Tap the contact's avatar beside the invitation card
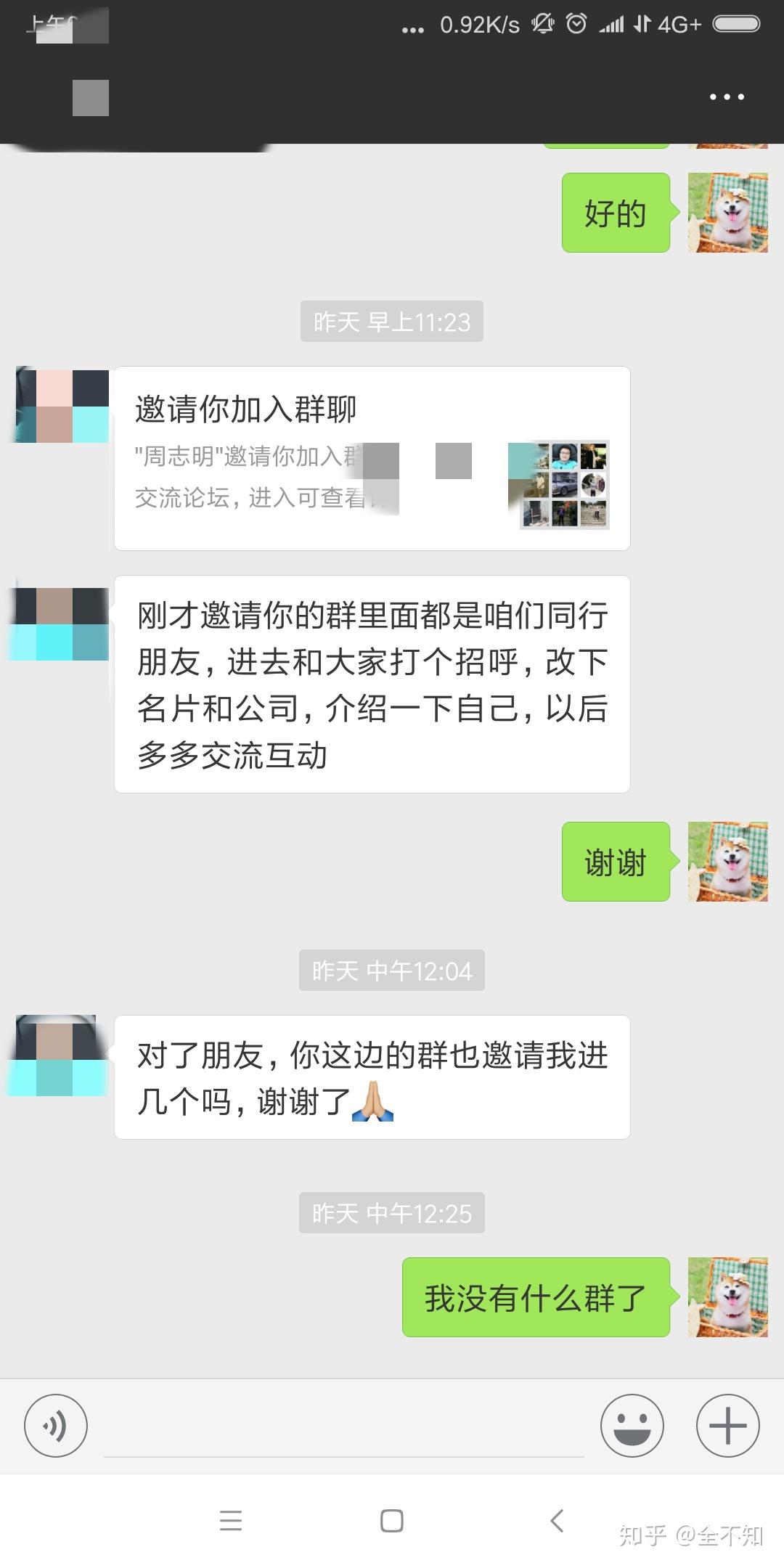784x1568 pixels. coord(62,406)
